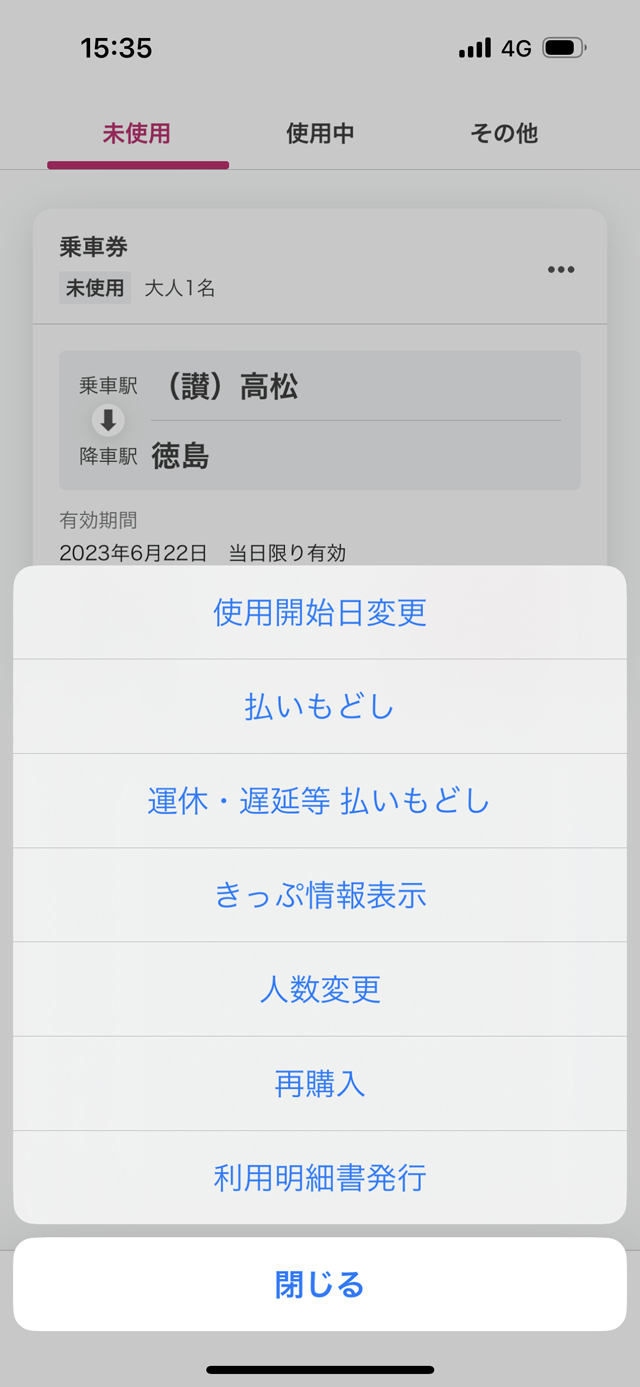Select 使用開始日変更 from the action sheet
The width and height of the screenshot is (640, 1387).
pos(320,612)
